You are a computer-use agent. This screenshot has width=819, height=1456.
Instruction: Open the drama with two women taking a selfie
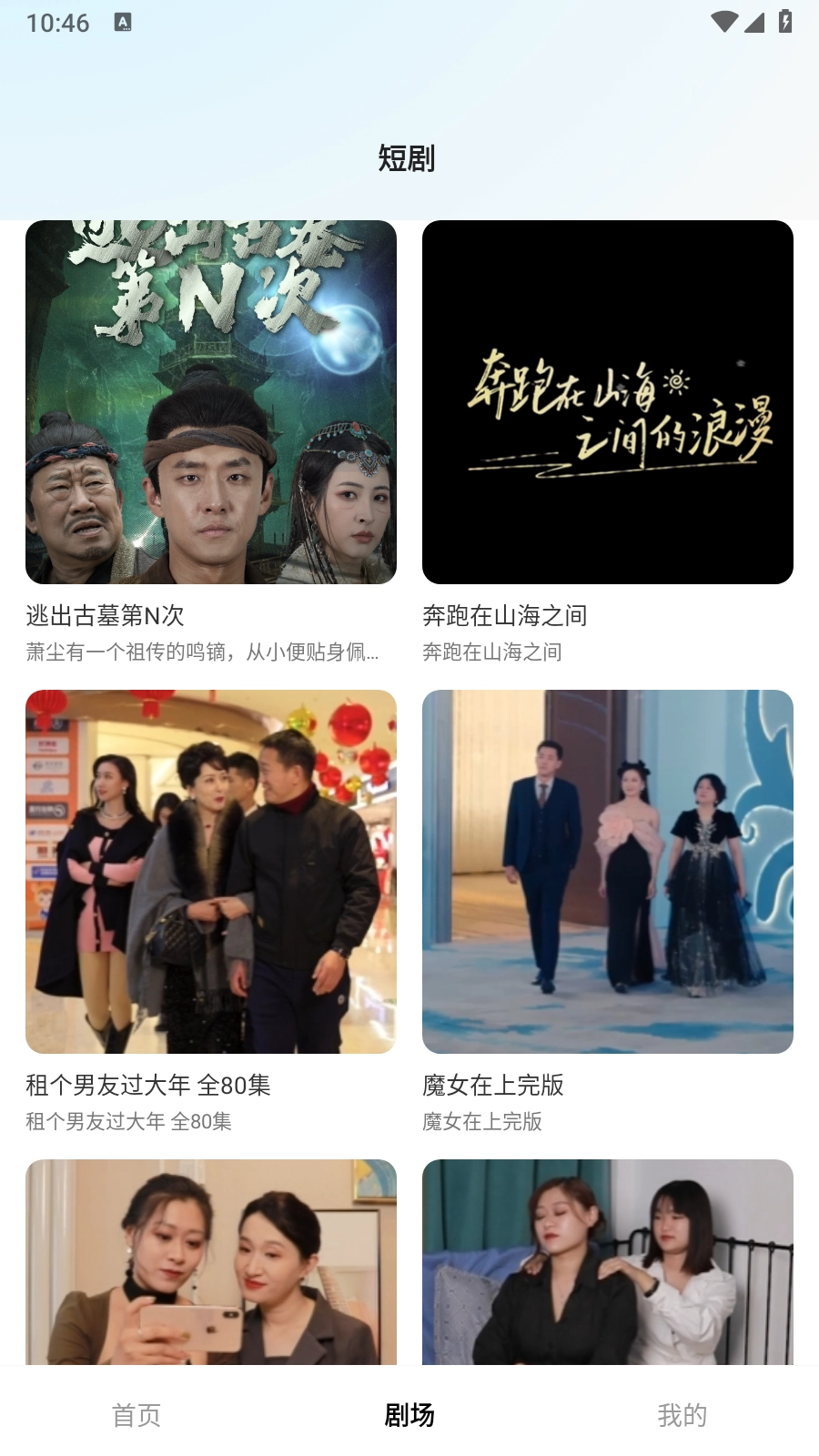point(211,1261)
